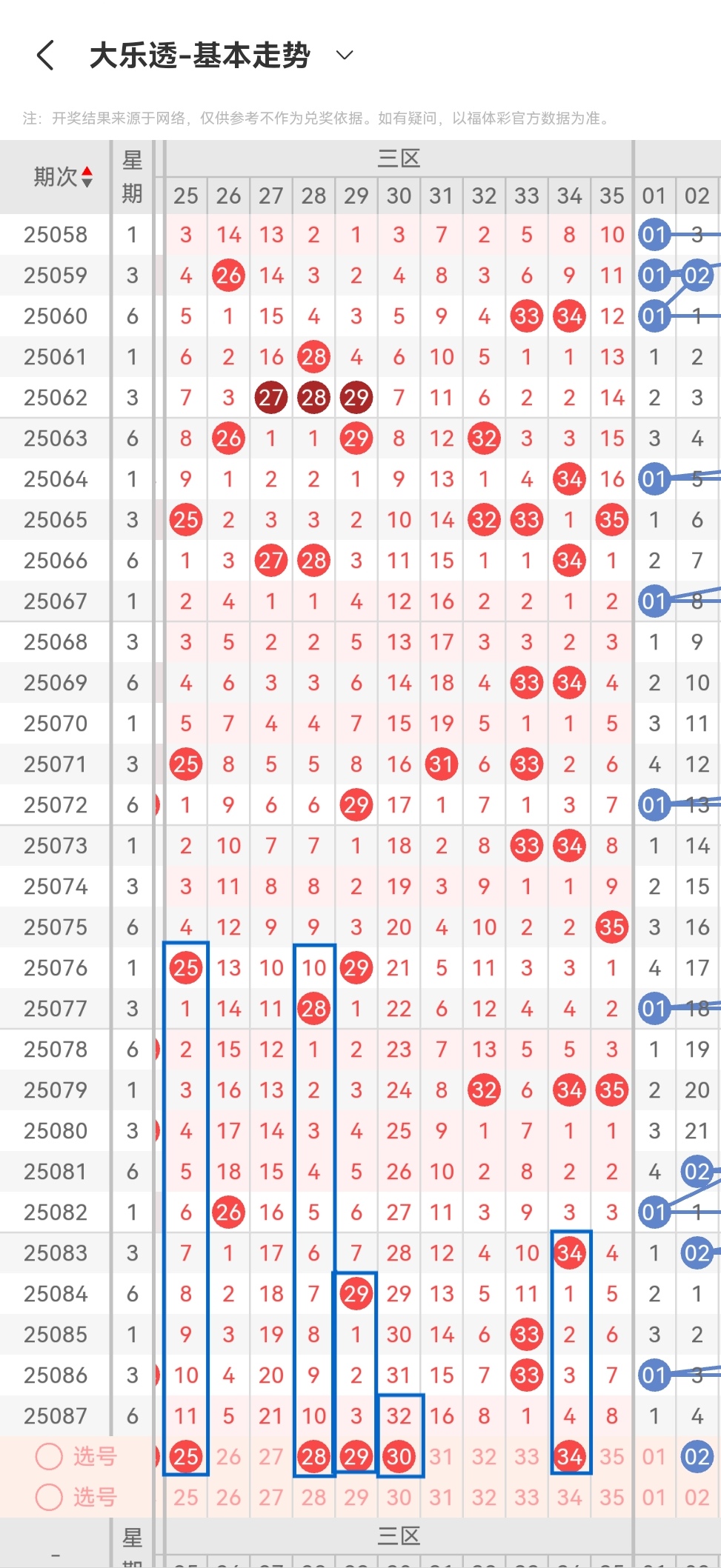Go back from the trend chart

click(x=45, y=56)
